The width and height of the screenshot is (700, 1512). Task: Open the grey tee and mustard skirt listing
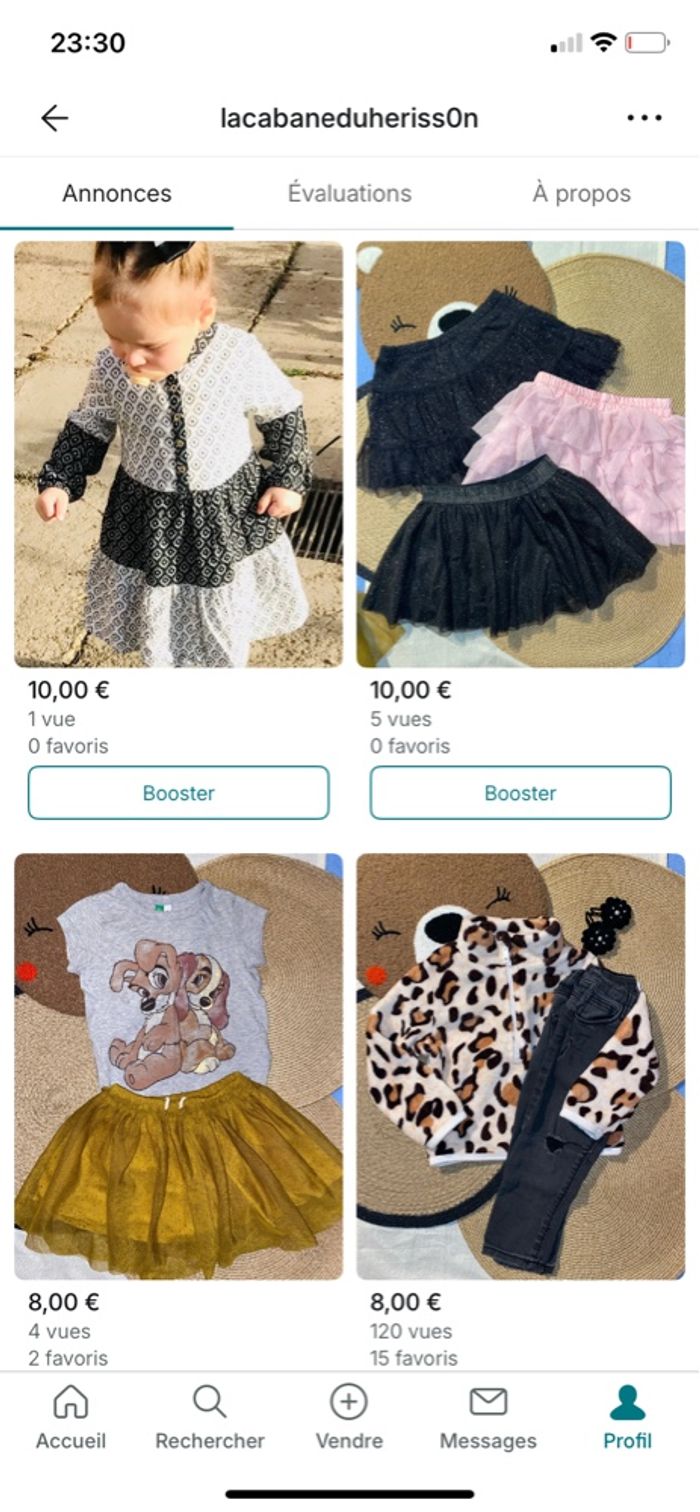point(178,1065)
